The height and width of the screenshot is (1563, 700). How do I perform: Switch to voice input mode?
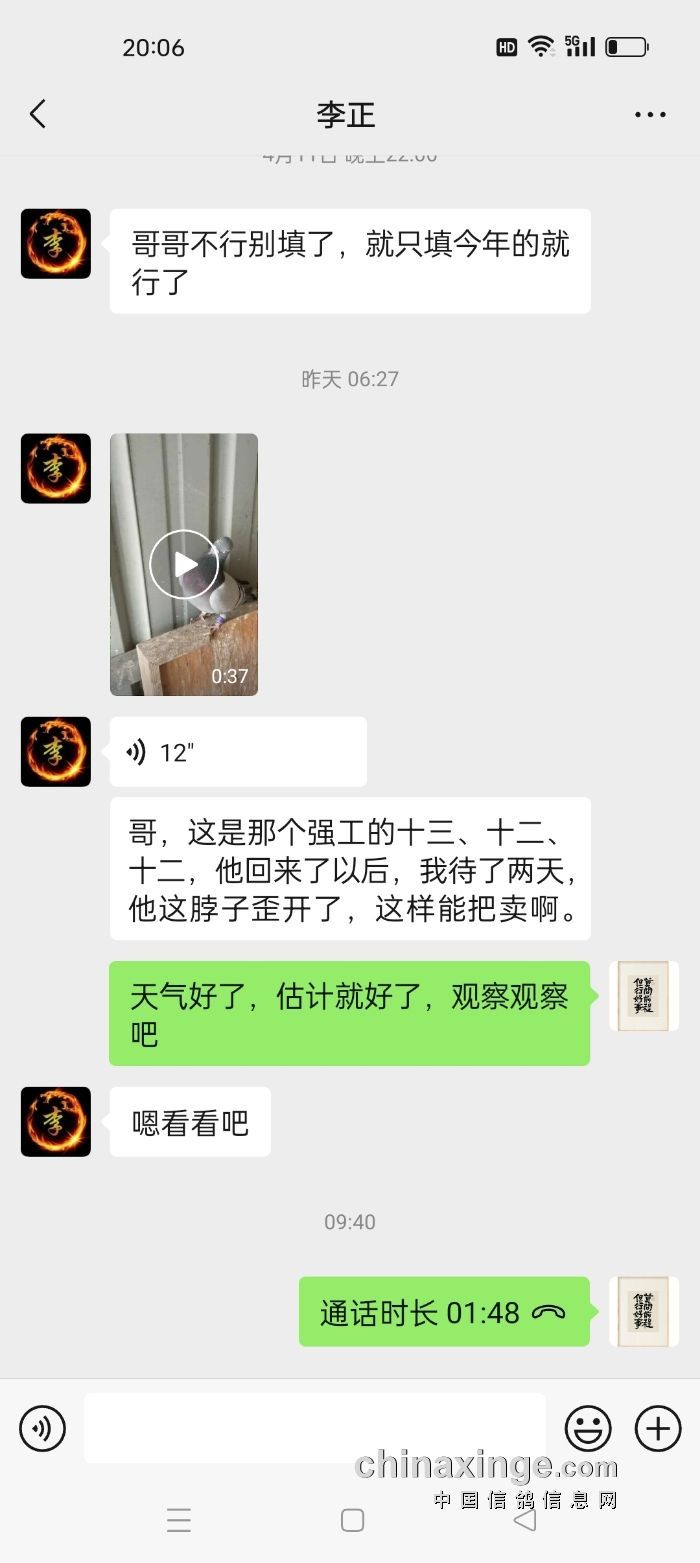42,1428
